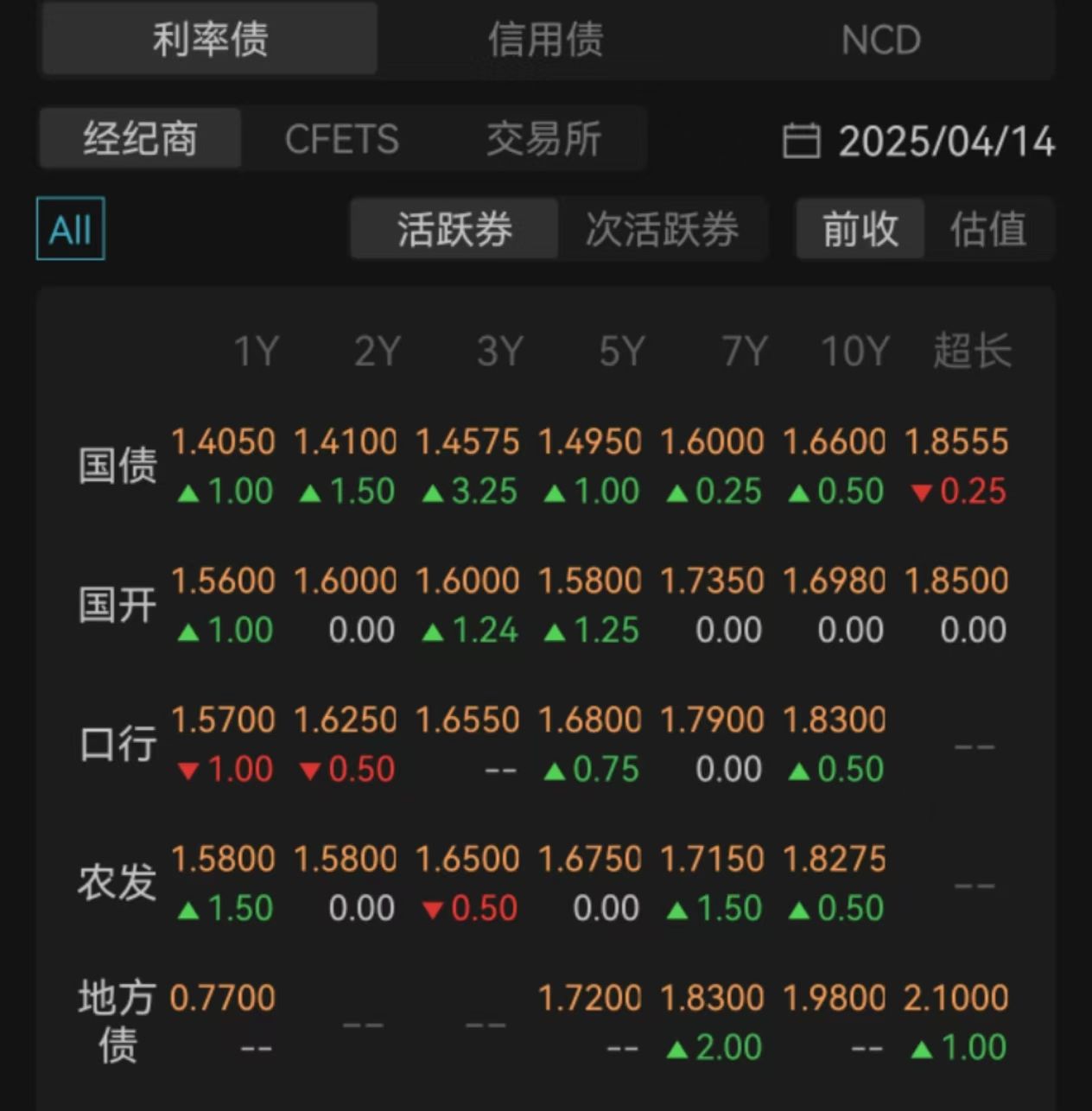Switch to 次活跃券 view
Viewport: 1092px width, 1111px height.
tap(663, 229)
